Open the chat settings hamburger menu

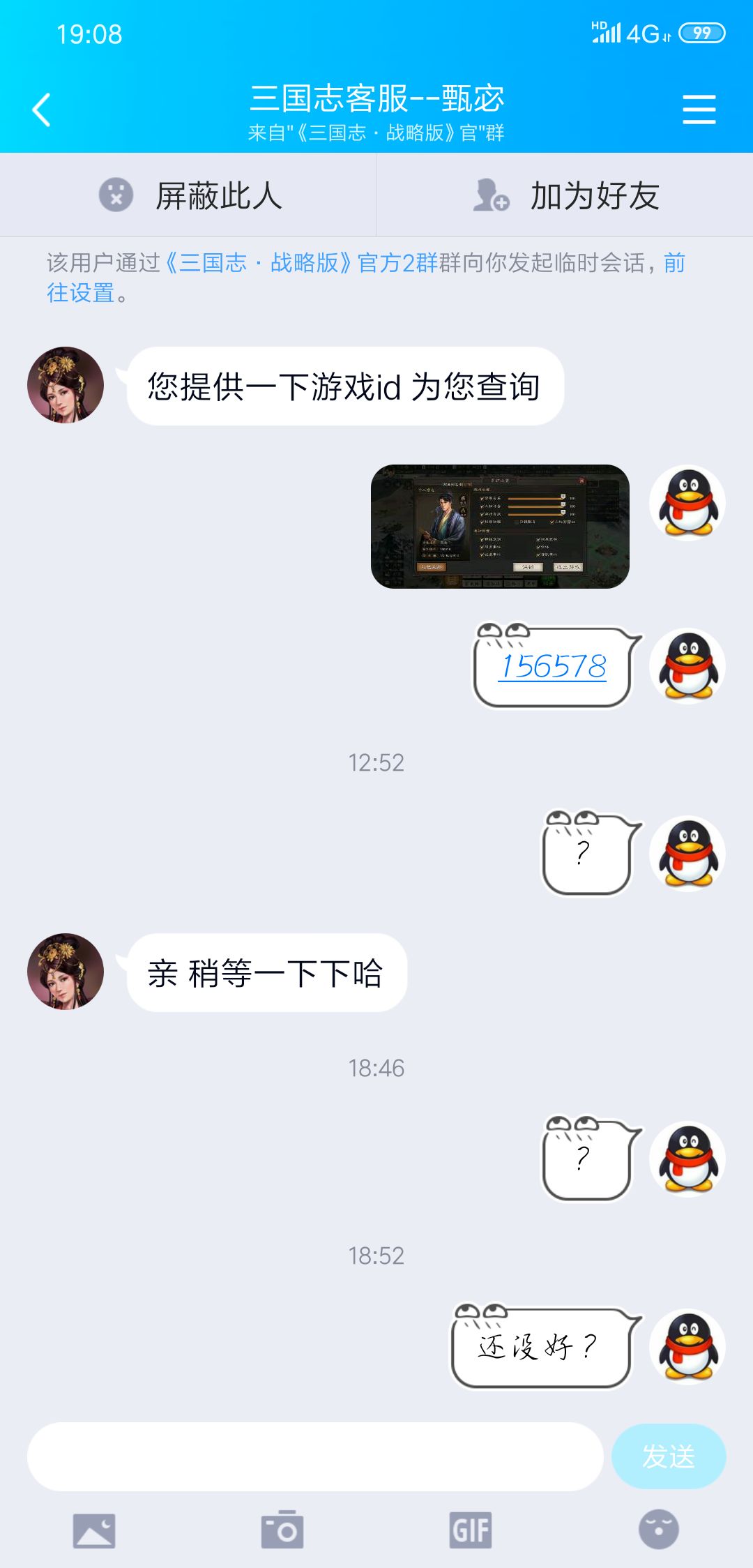point(701,108)
